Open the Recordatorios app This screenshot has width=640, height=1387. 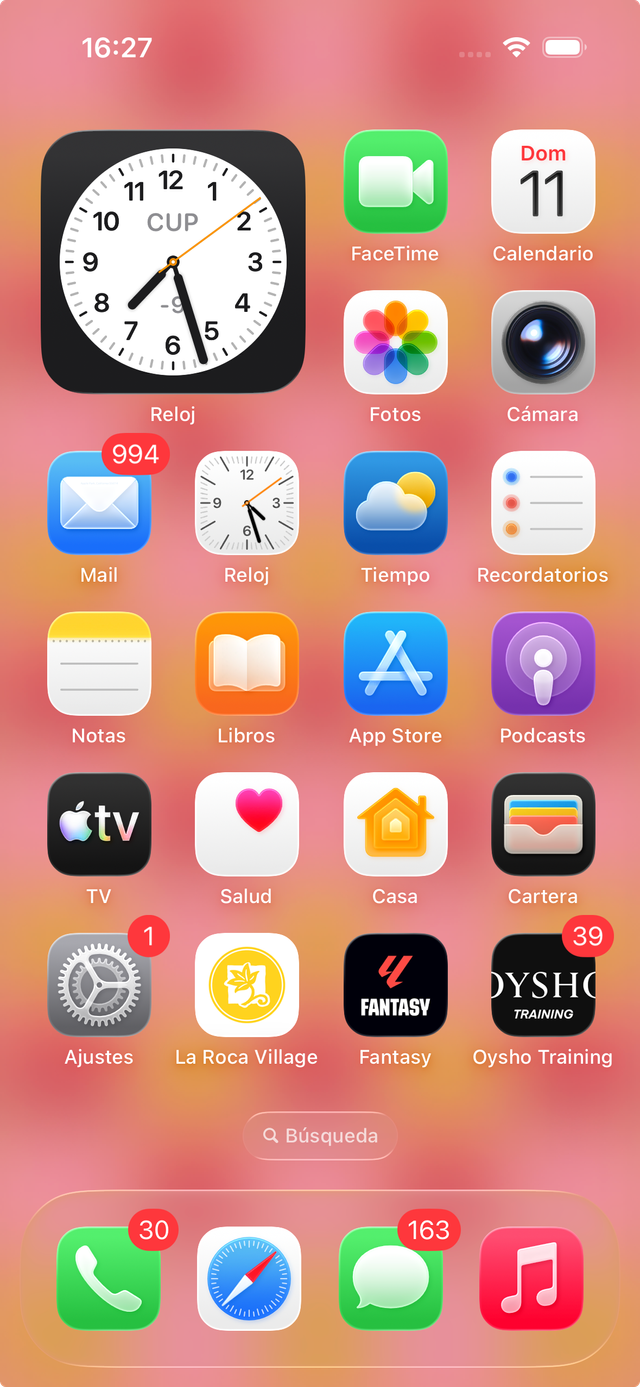point(543,503)
